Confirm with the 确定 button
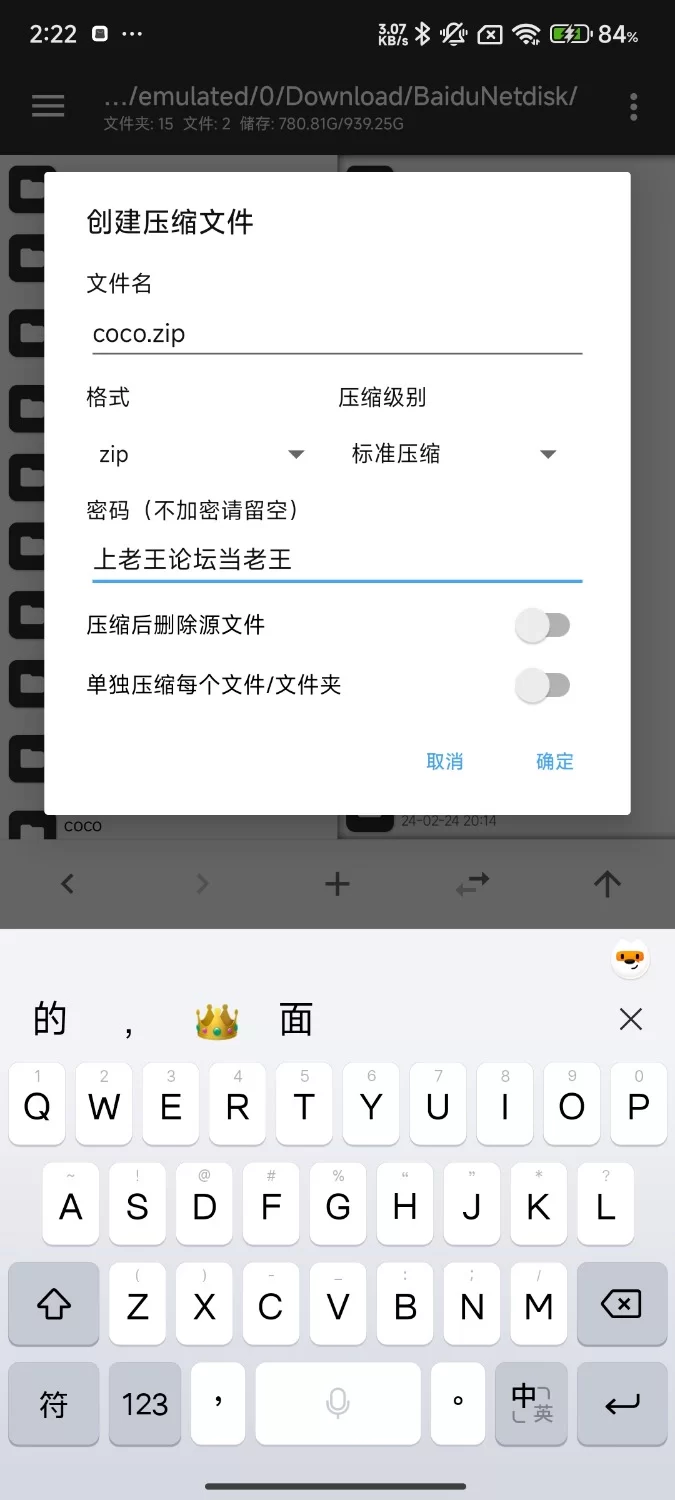Screen dimensions: 675x1500 [x=554, y=762]
